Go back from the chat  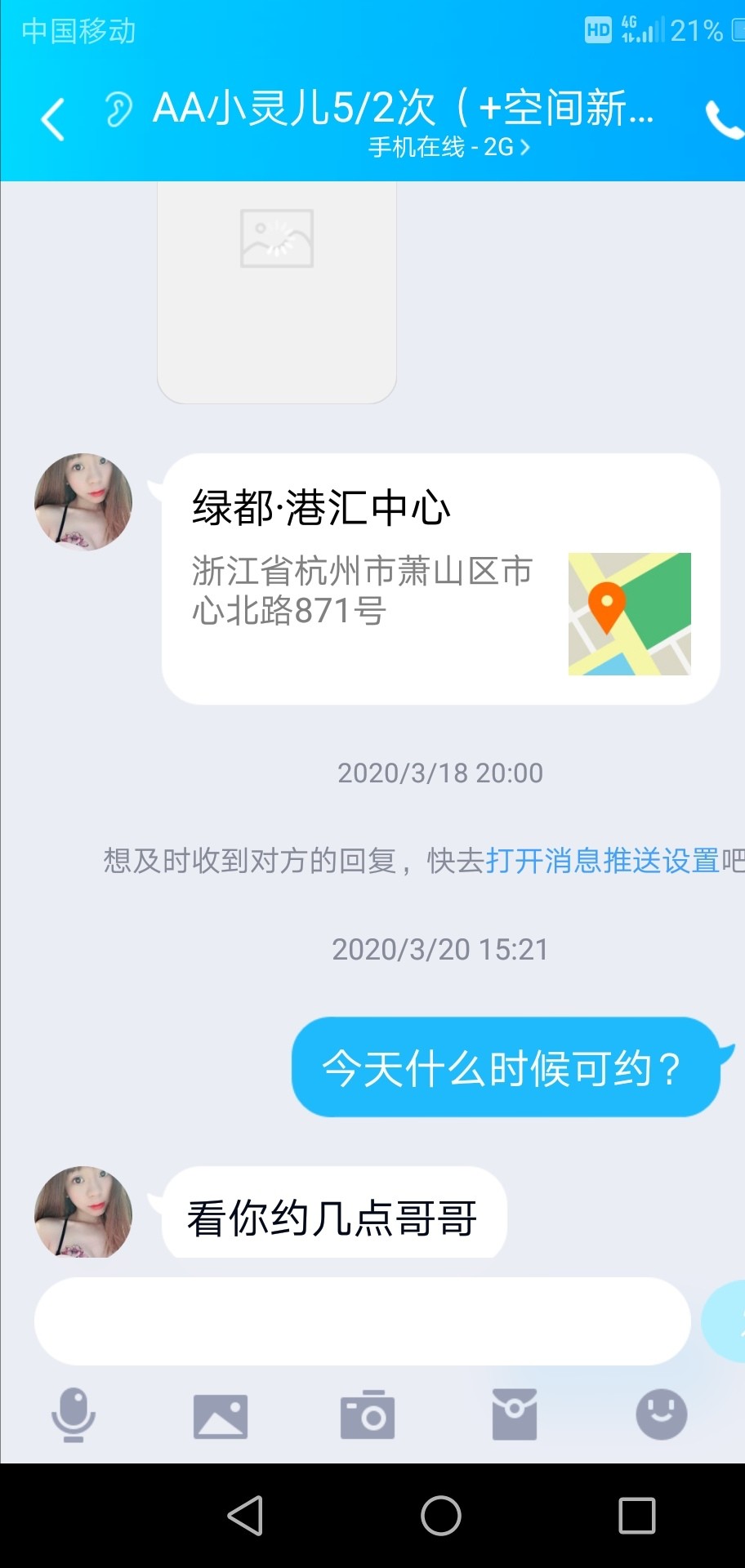(53, 119)
